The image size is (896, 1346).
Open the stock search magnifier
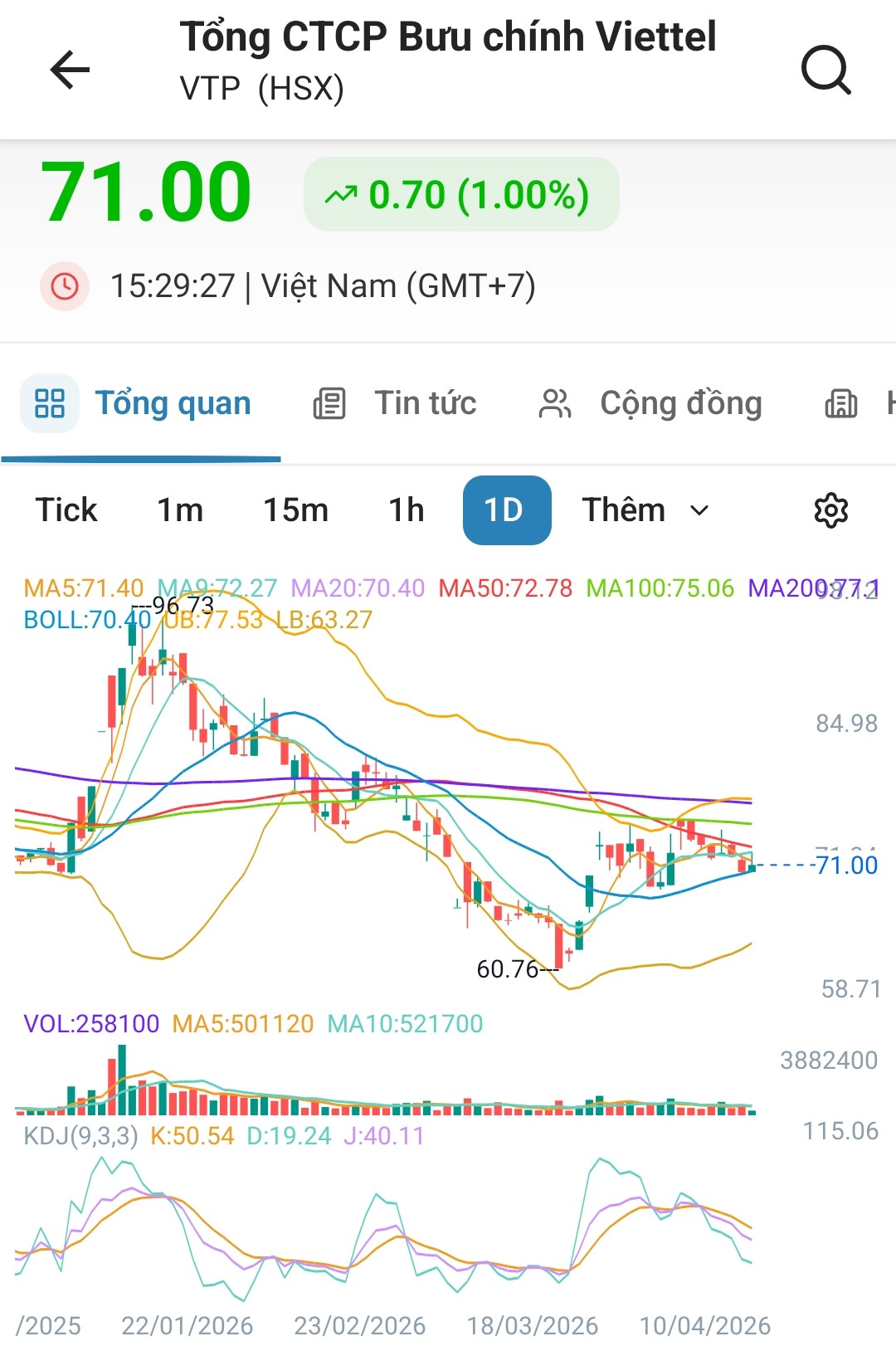(x=825, y=69)
